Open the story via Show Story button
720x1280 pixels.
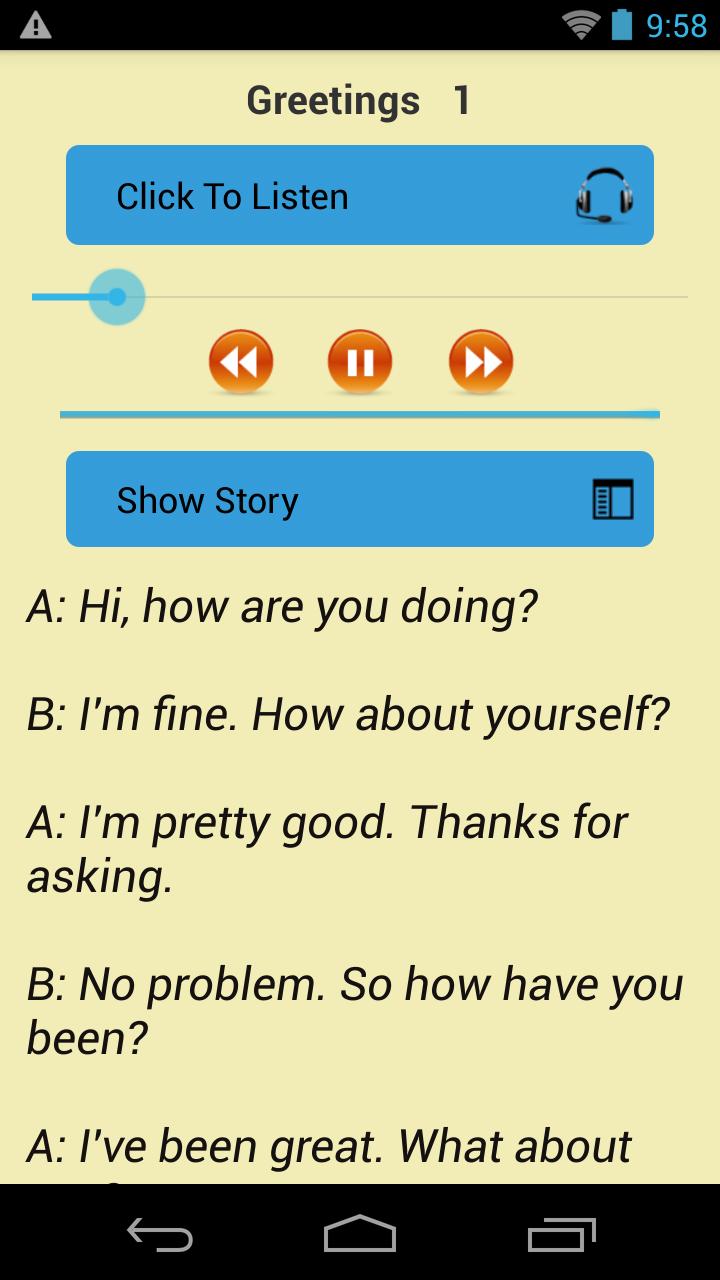(x=360, y=498)
